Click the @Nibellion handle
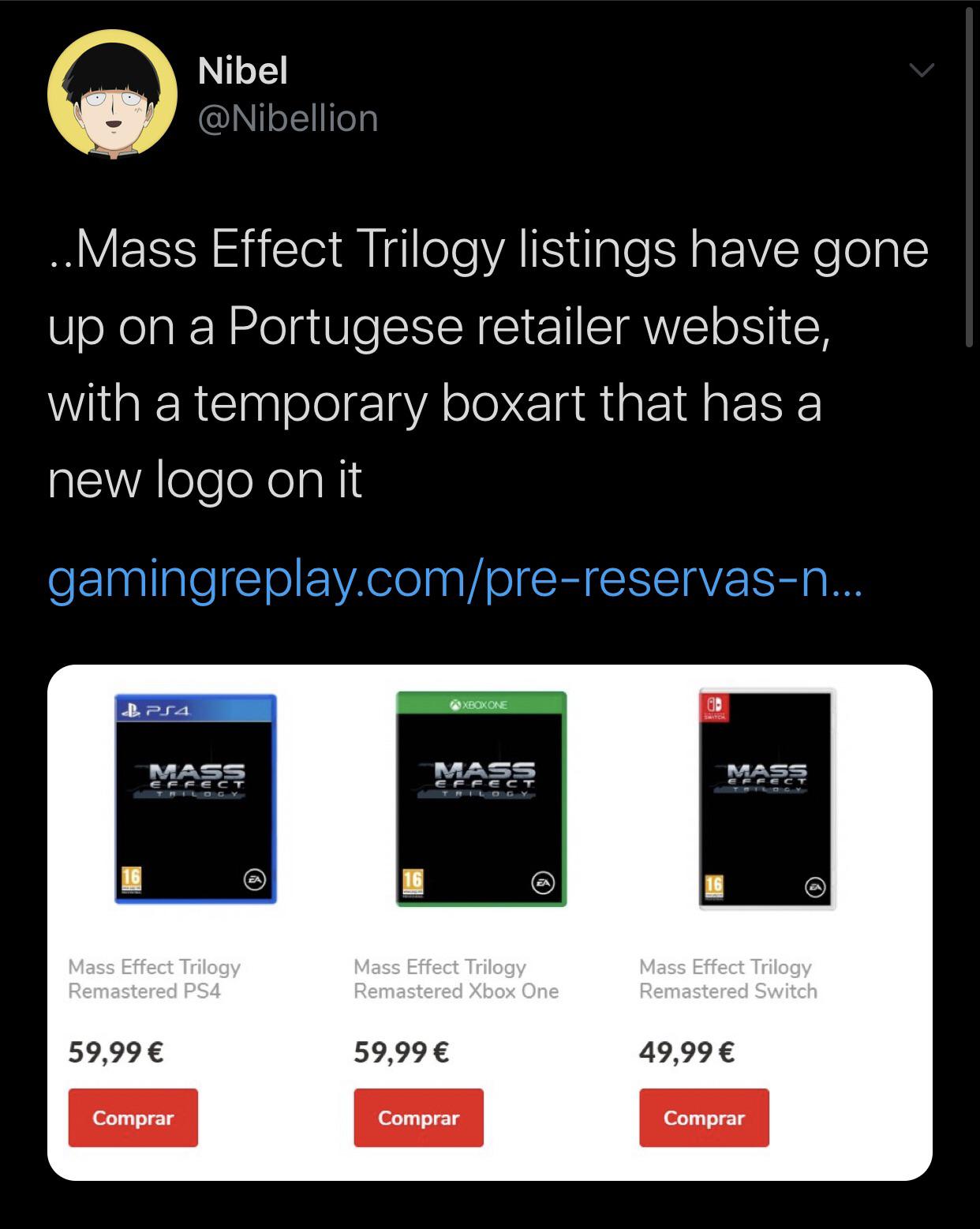 286,119
